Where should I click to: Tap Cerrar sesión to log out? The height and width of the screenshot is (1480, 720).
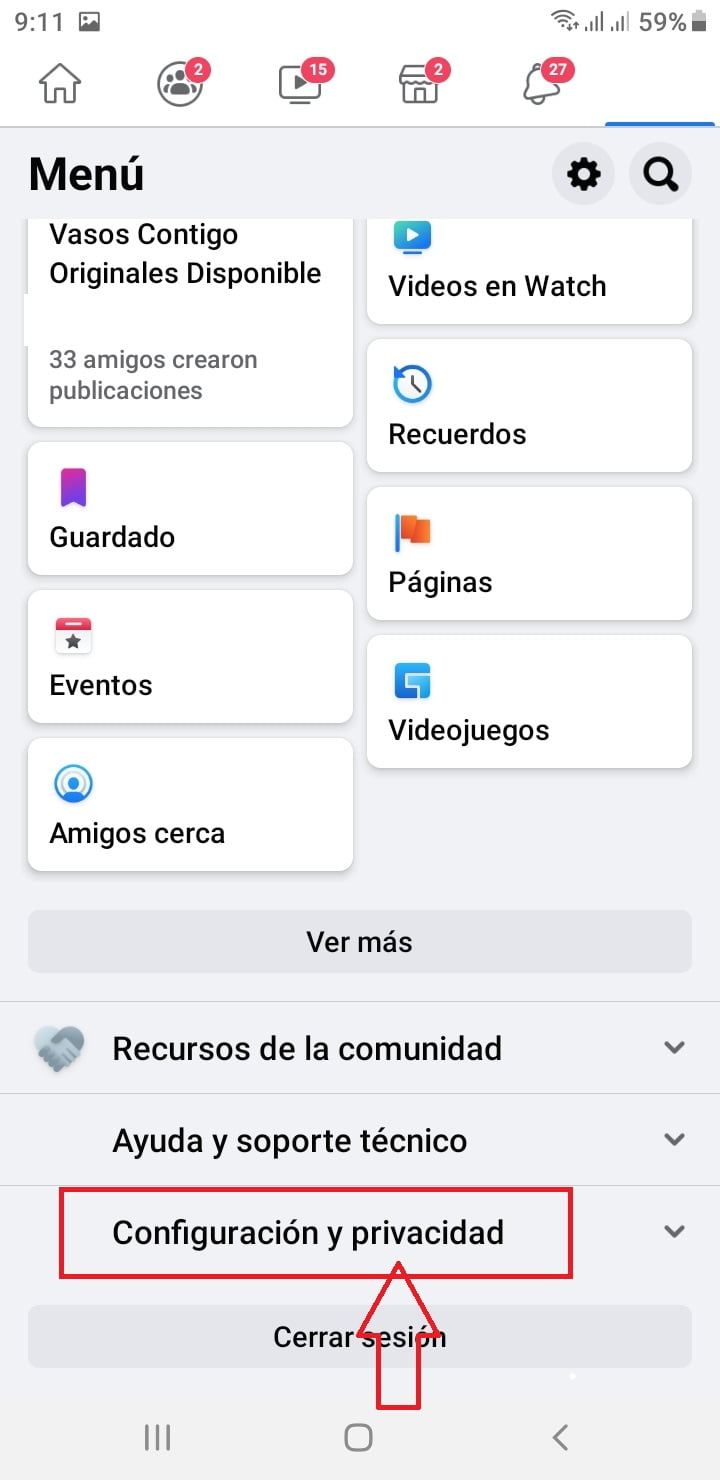pyautogui.click(x=359, y=1336)
